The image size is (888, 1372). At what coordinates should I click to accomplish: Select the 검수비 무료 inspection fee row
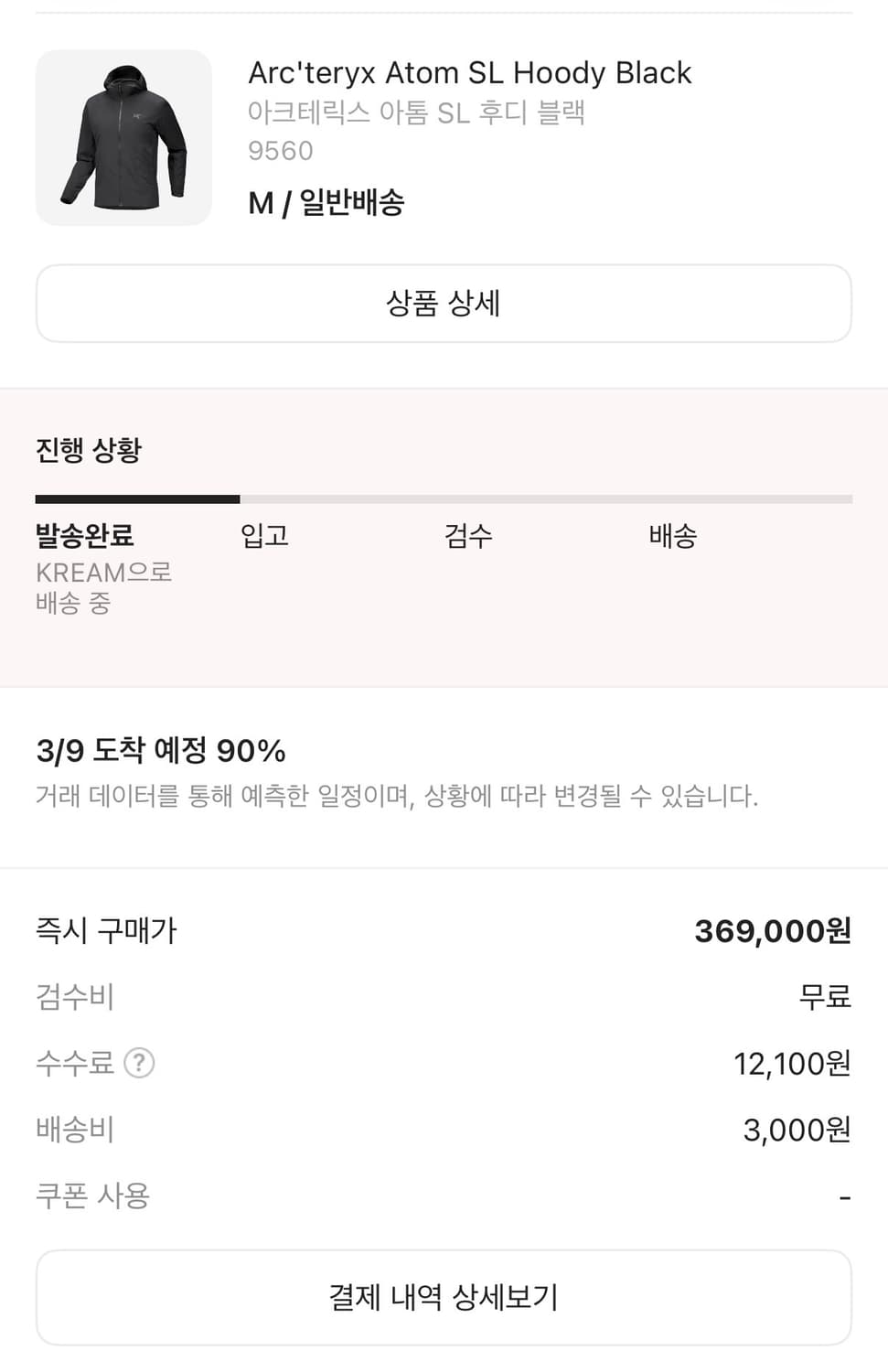[x=443, y=997]
